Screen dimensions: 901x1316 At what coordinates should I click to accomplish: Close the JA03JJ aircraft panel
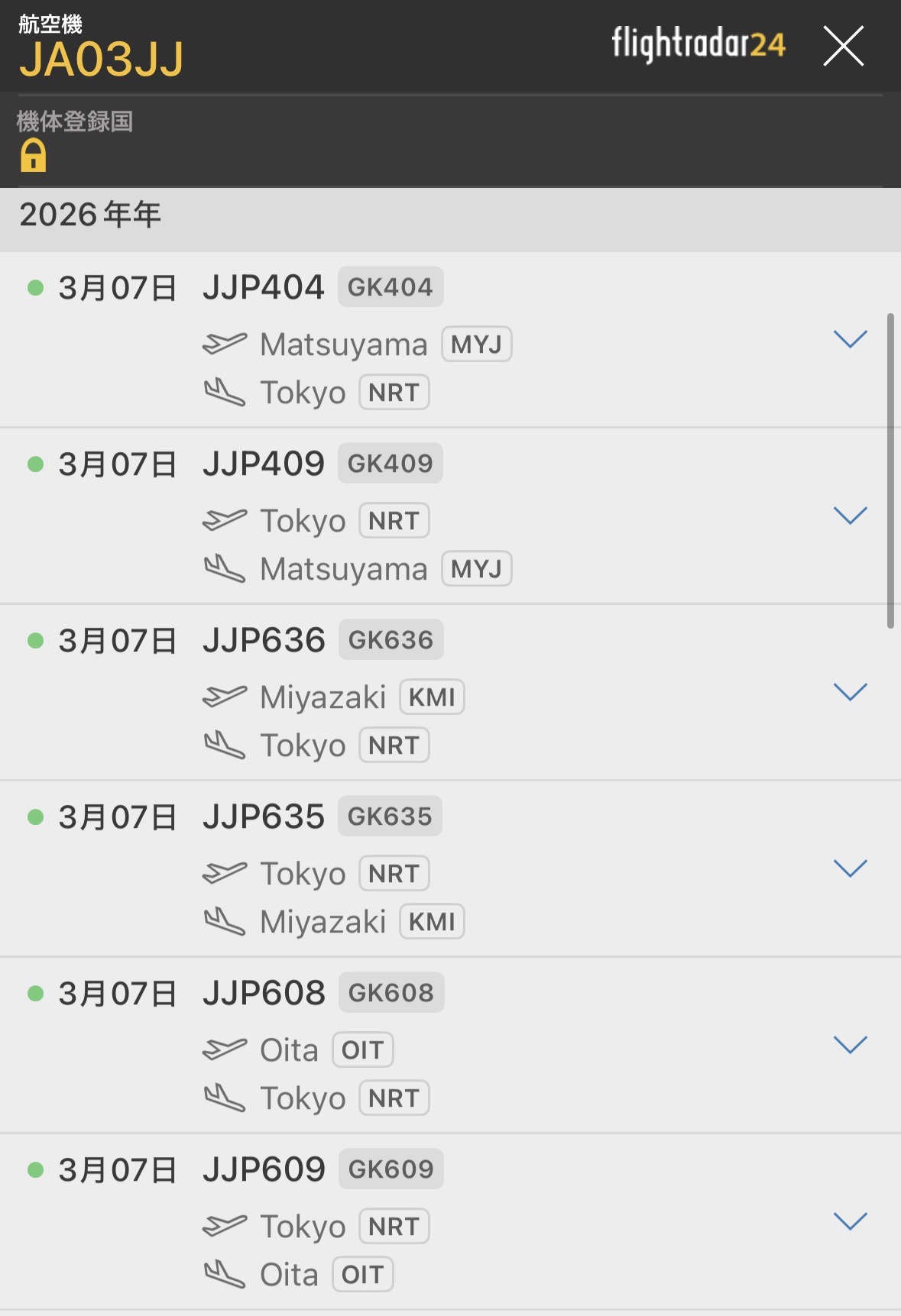pyautogui.click(x=843, y=46)
